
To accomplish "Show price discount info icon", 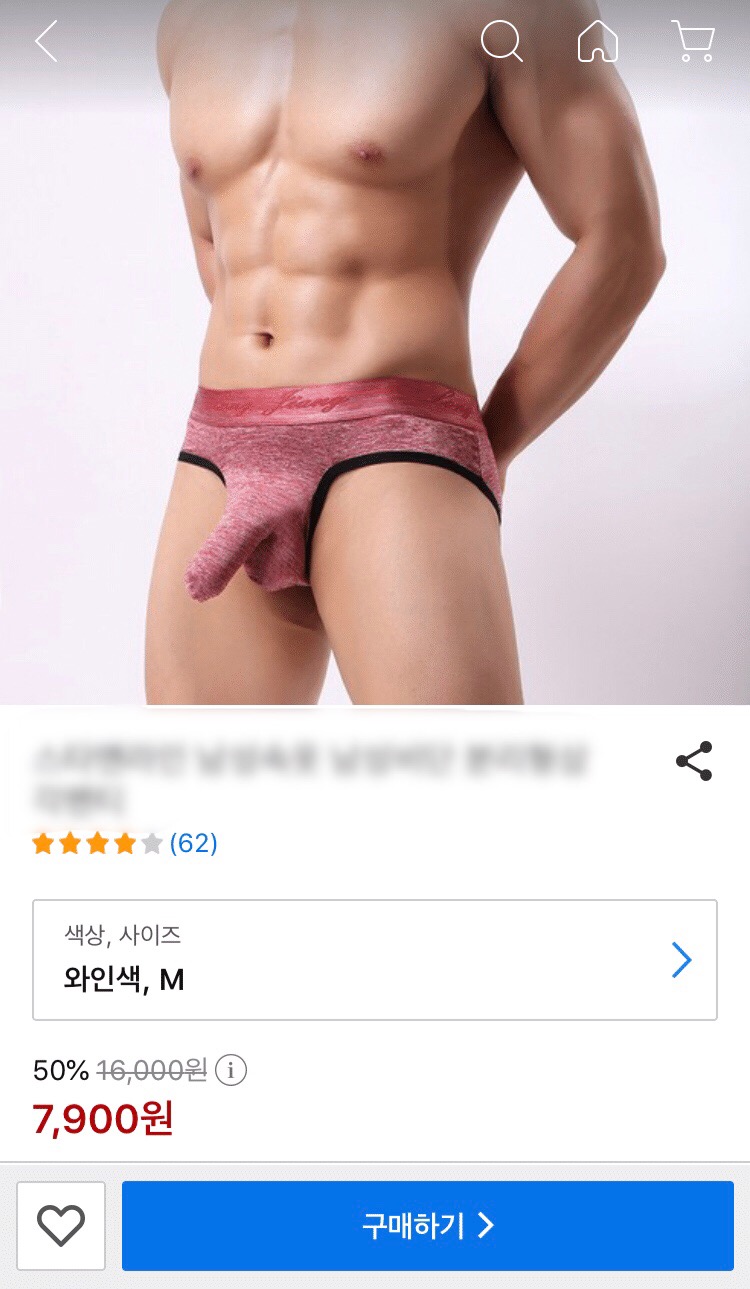I will click(x=231, y=1071).
